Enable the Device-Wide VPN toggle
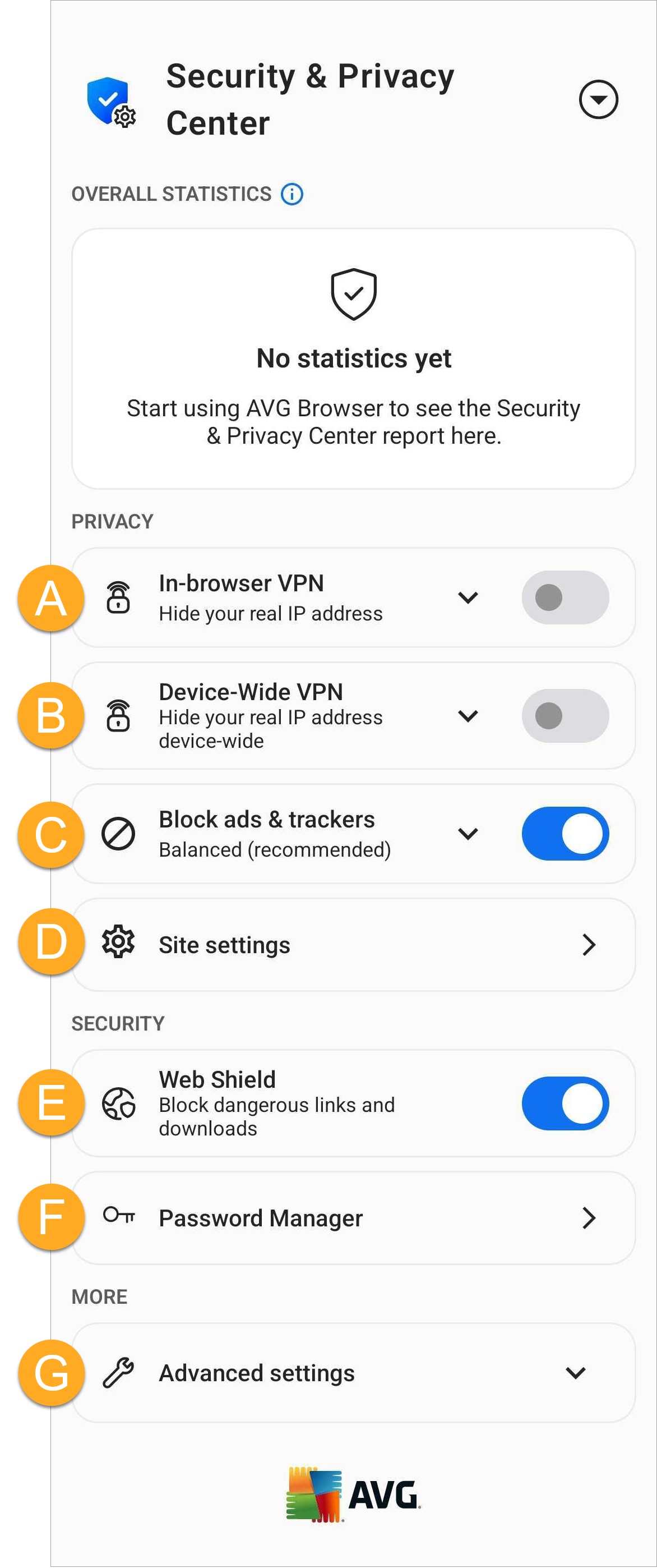Screen dimensions: 657x1568 tap(565, 715)
